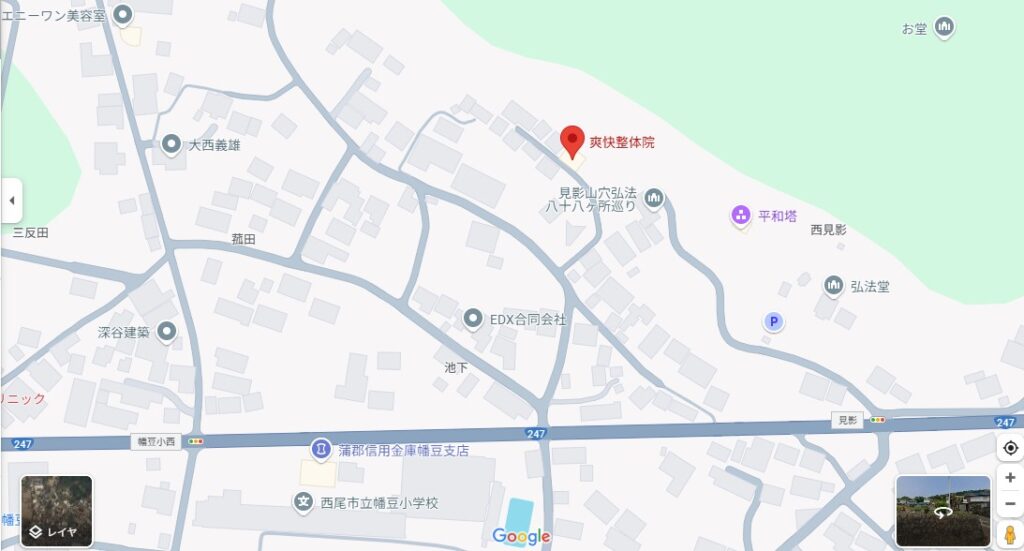Select the EDX合同会社 marker
The width and height of the screenshot is (1024, 551).
click(473, 319)
